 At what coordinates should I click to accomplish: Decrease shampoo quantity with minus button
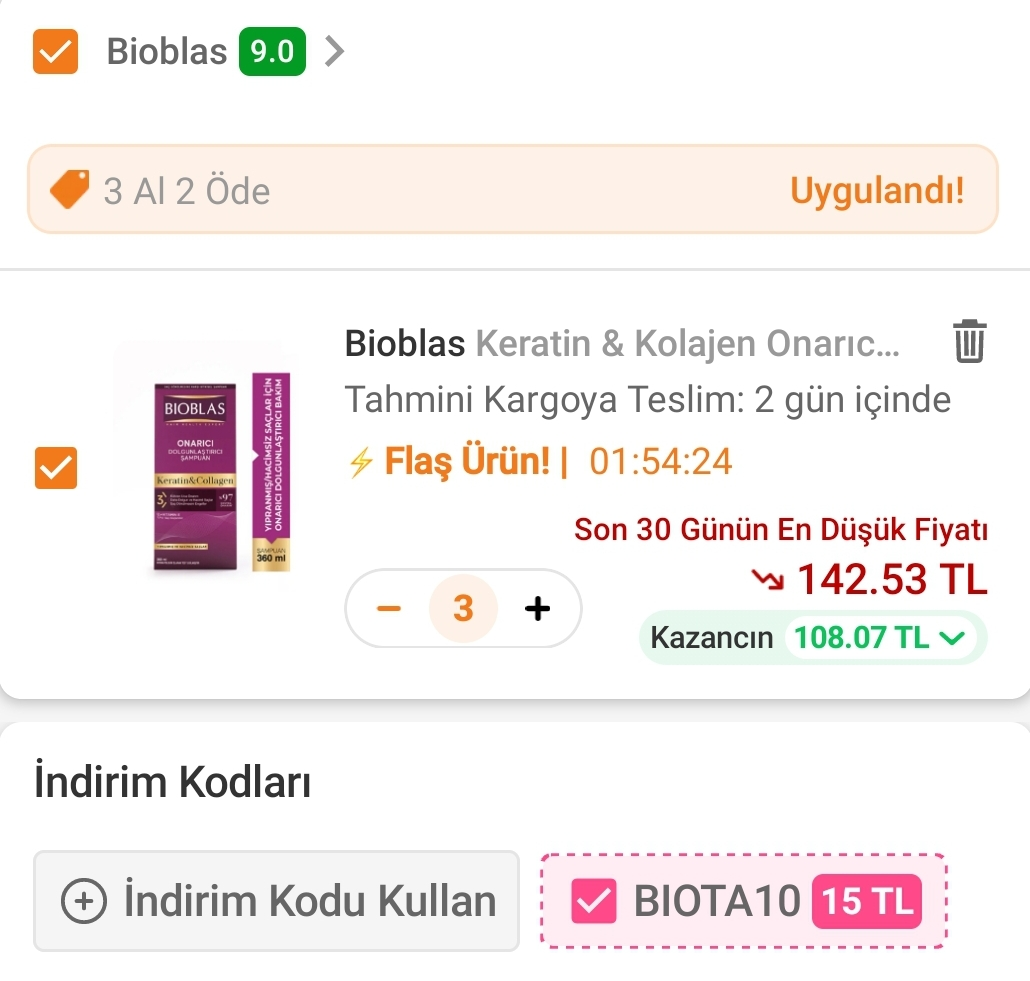[x=390, y=608]
